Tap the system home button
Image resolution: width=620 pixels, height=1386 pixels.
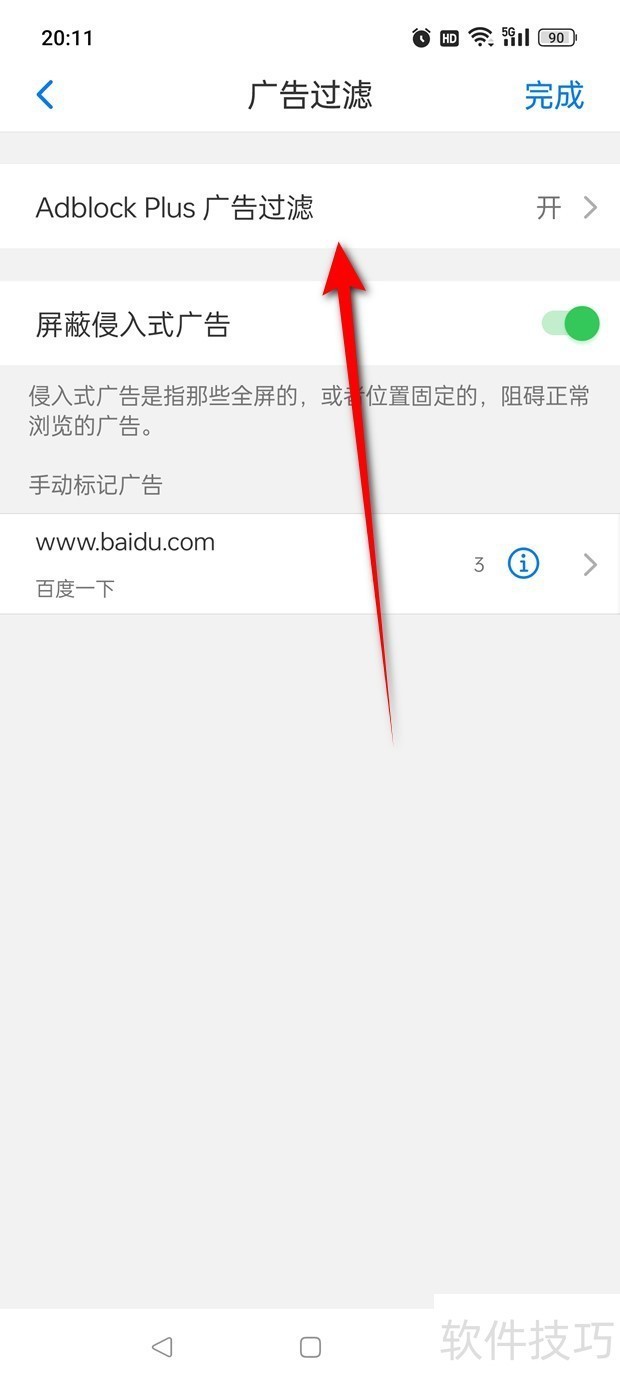click(x=310, y=1347)
